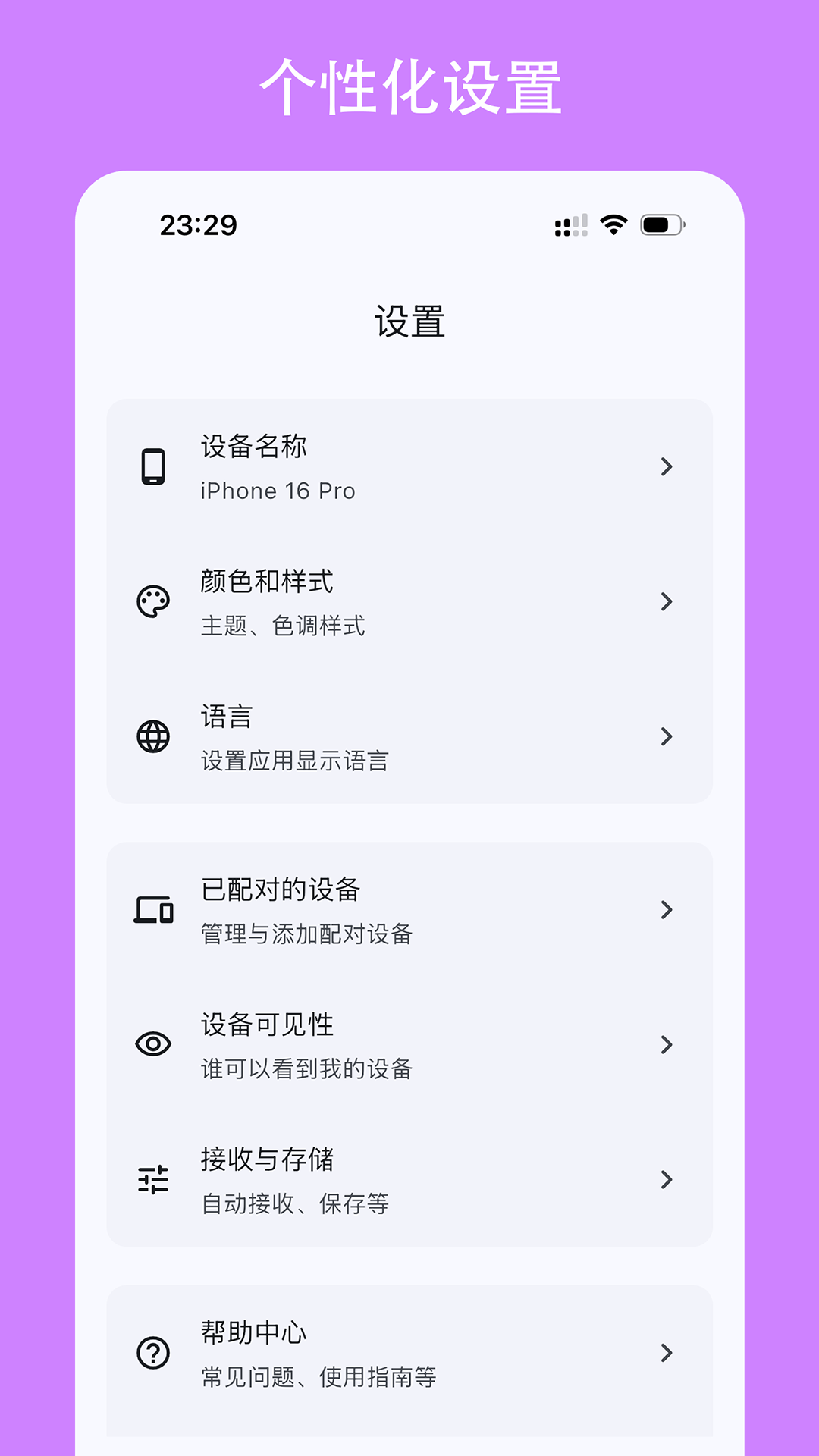
Task: Select the cellular signal icon in status bar
Action: [570, 224]
